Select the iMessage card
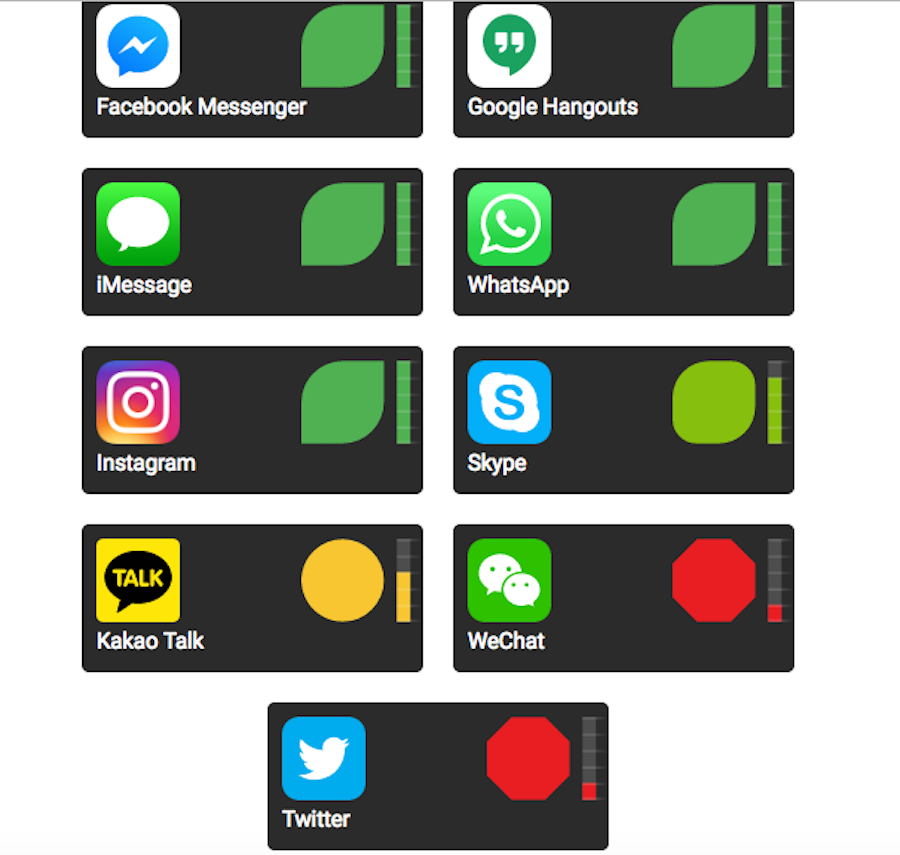 [x=252, y=242]
